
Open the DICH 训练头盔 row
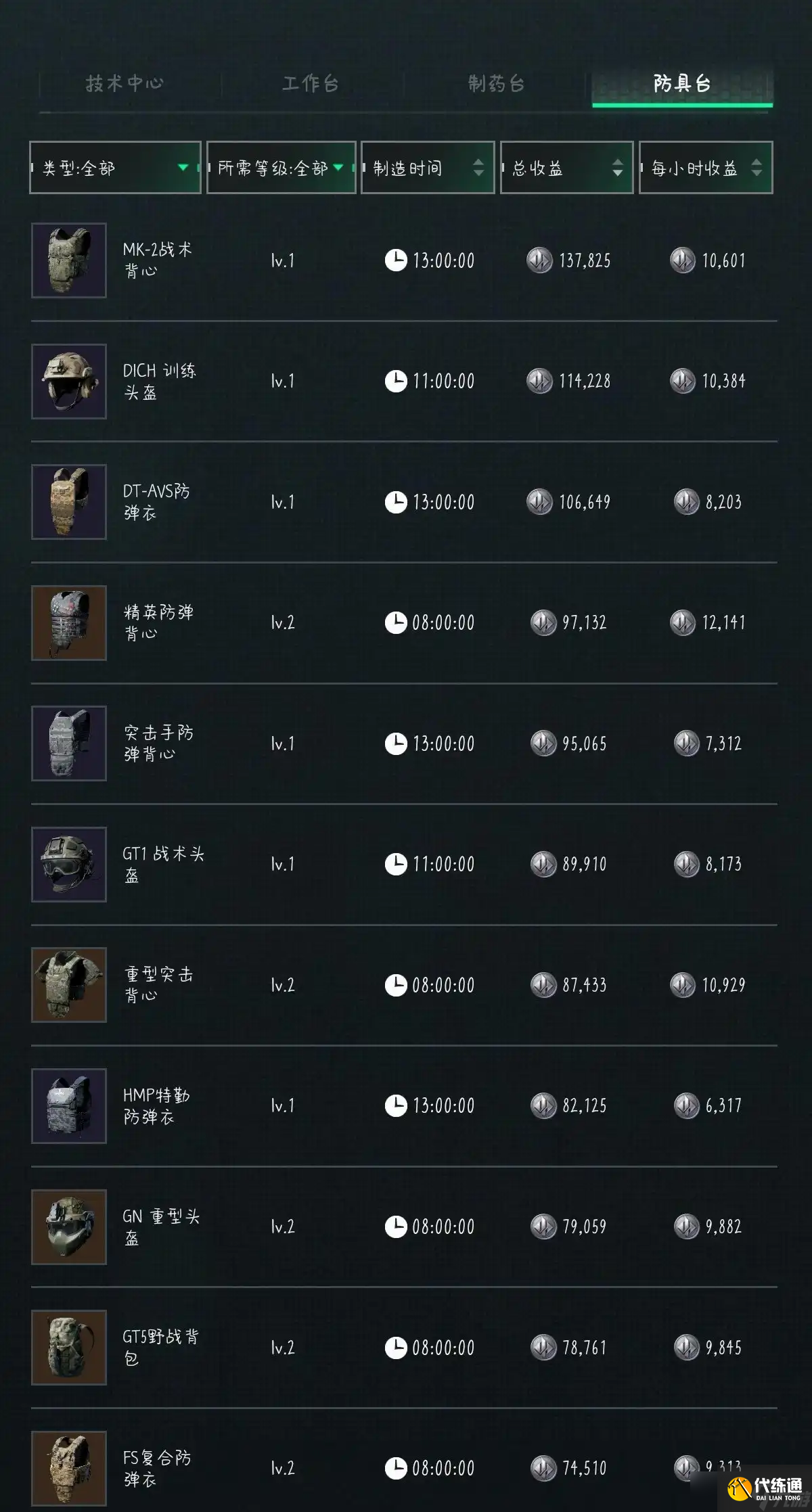tap(159, 381)
